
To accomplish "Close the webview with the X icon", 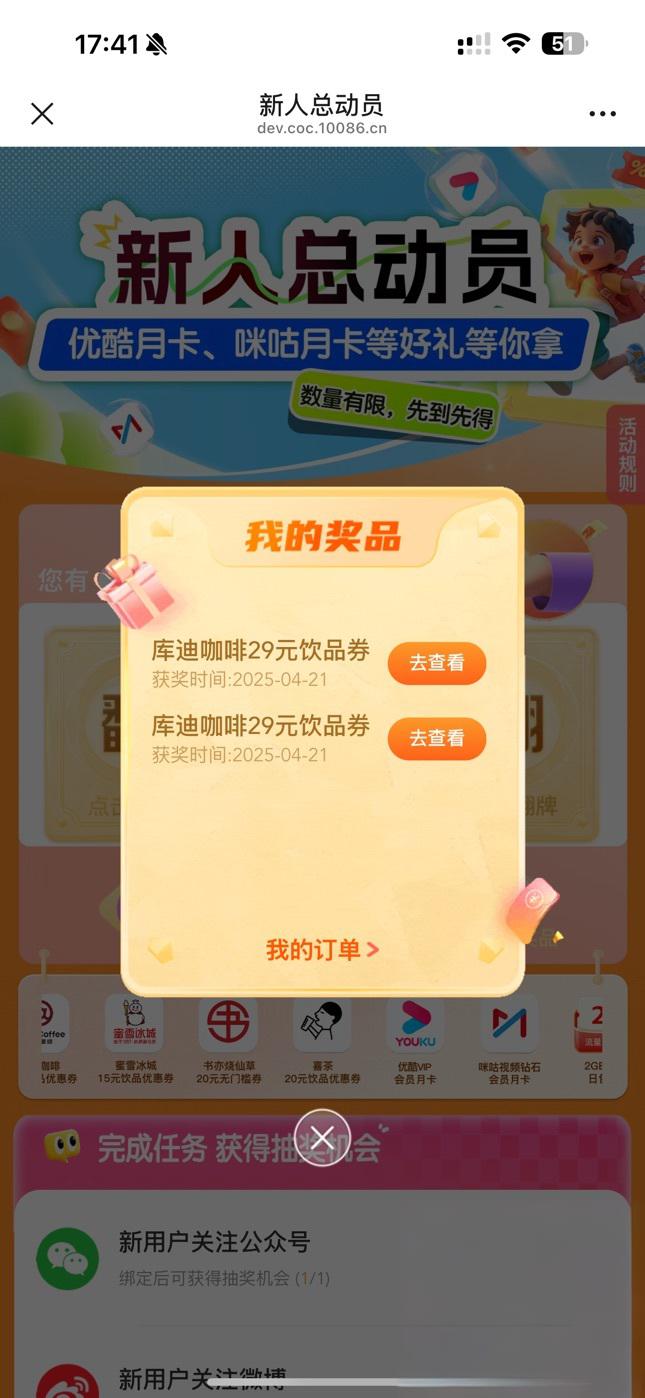I will point(42,114).
